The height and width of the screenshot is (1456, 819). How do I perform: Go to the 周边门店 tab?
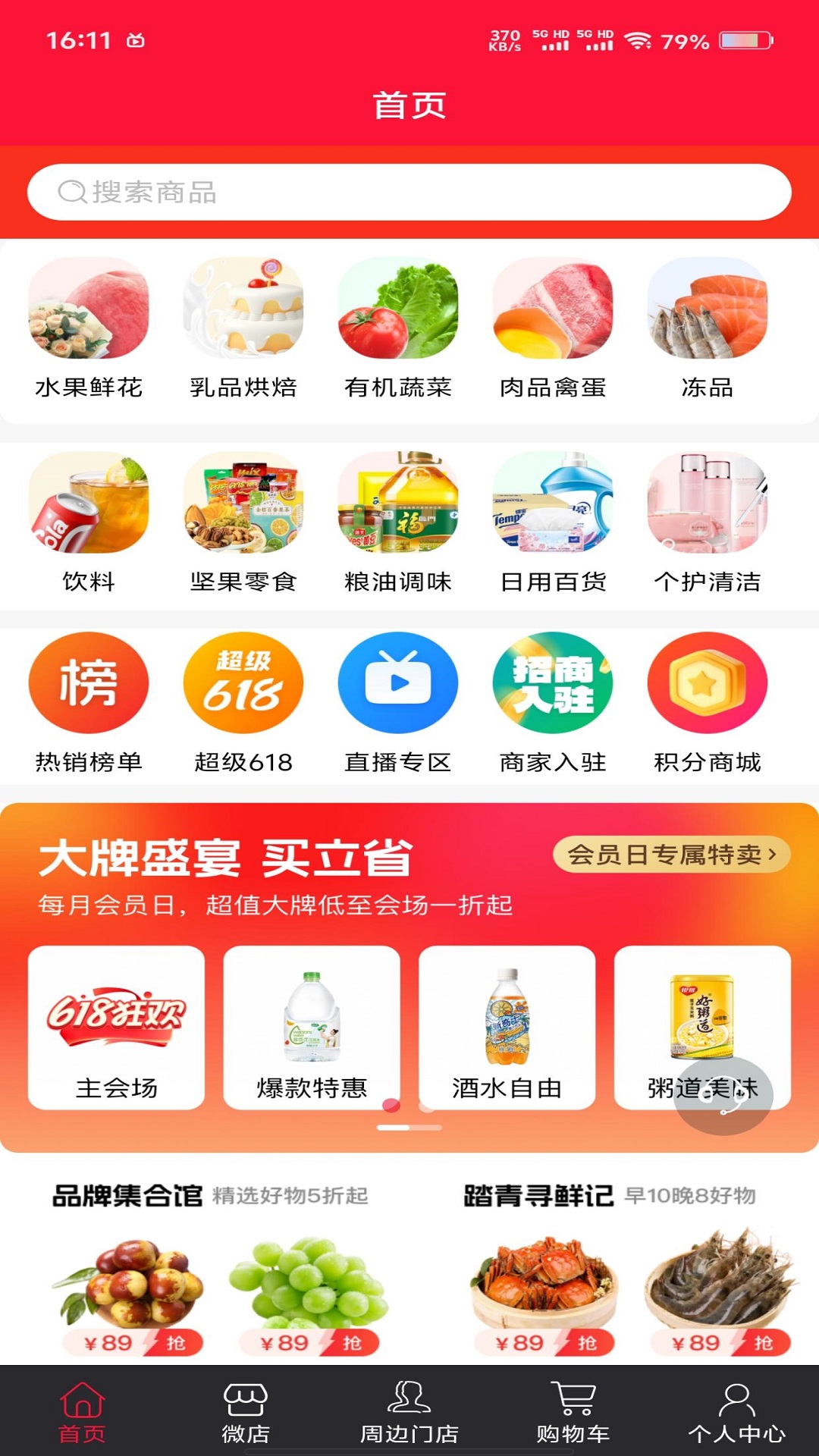pyautogui.click(x=409, y=1413)
